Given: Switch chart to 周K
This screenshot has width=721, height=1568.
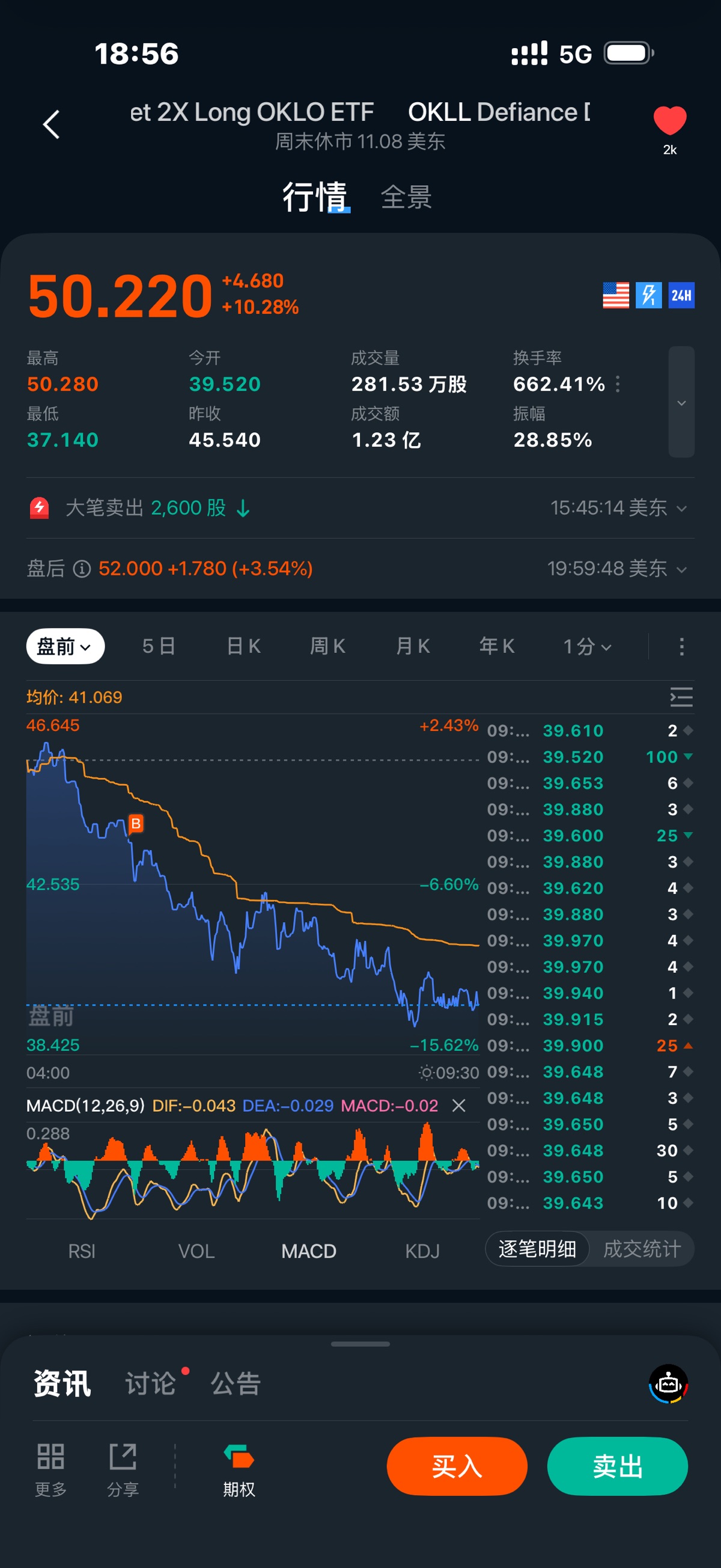Looking at the screenshot, I should tap(328, 646).
